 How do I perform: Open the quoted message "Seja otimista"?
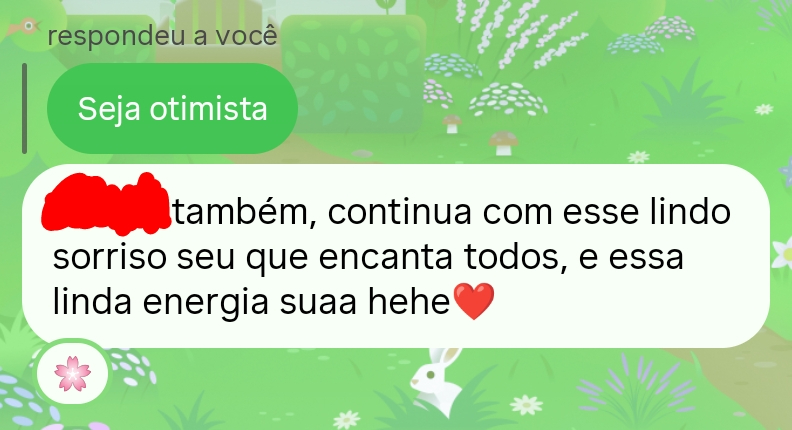click(172, 109)
